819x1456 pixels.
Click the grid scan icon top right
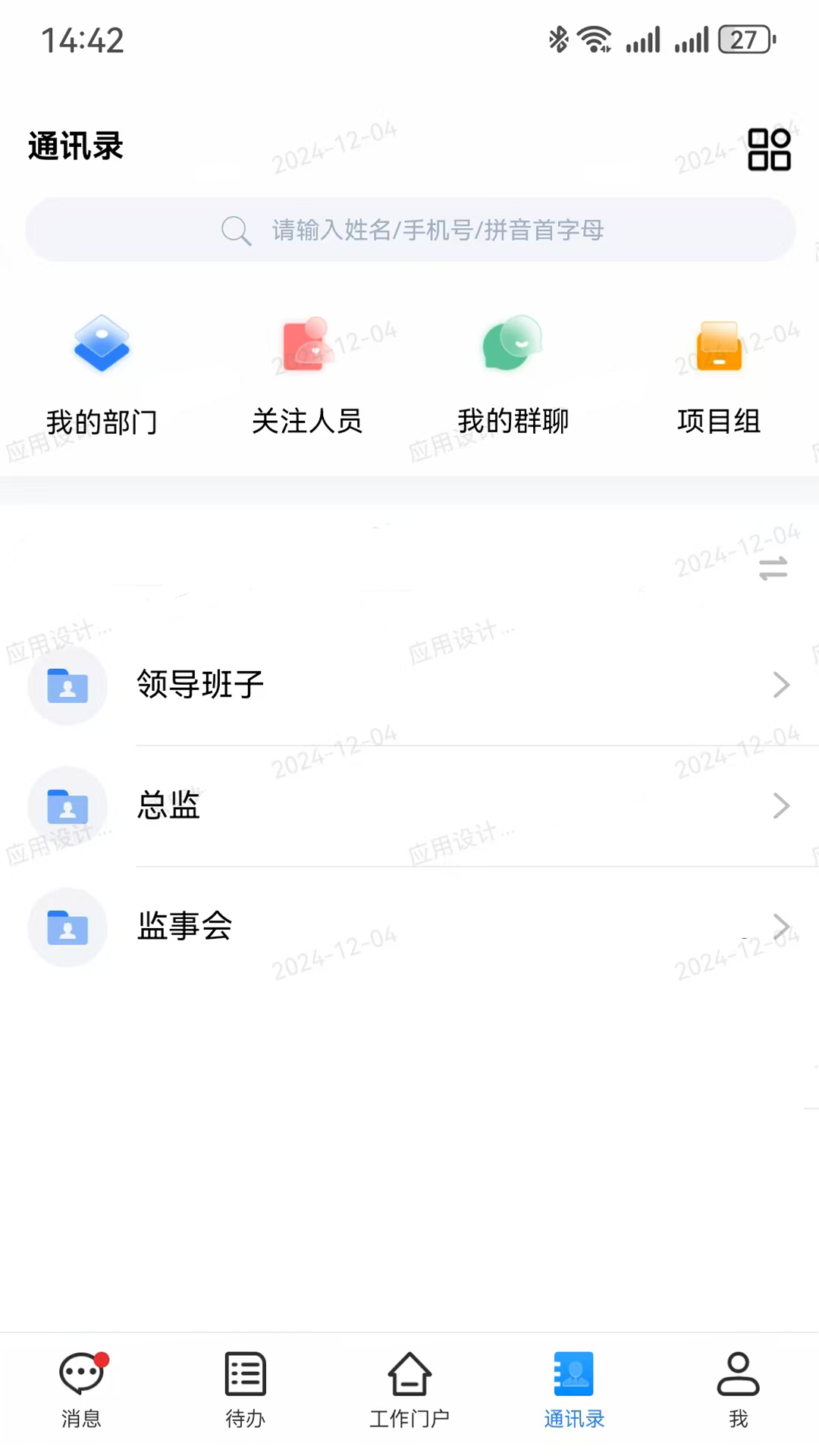click(769, 149)
